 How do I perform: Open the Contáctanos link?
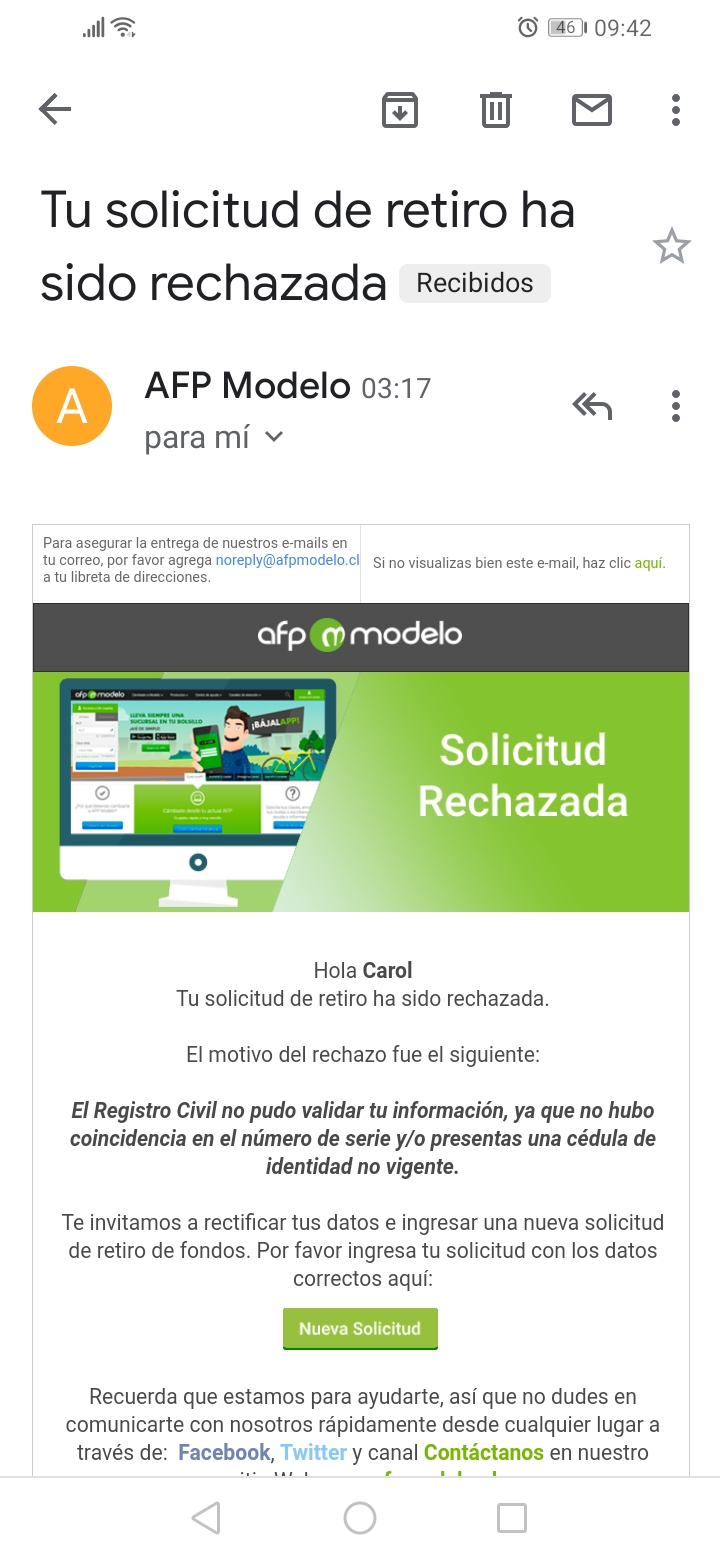484,1452
